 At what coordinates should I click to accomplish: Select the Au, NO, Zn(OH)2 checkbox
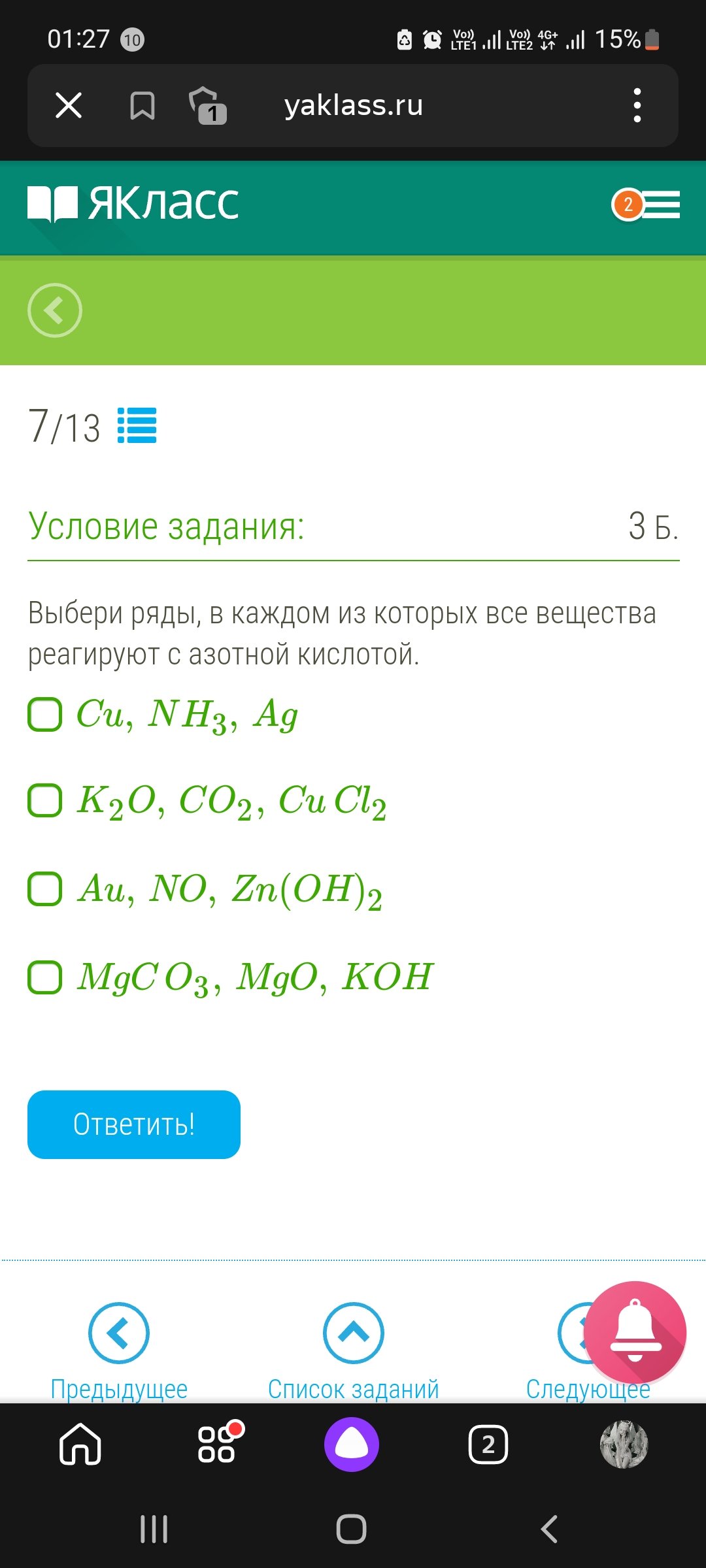pos(45,889)
